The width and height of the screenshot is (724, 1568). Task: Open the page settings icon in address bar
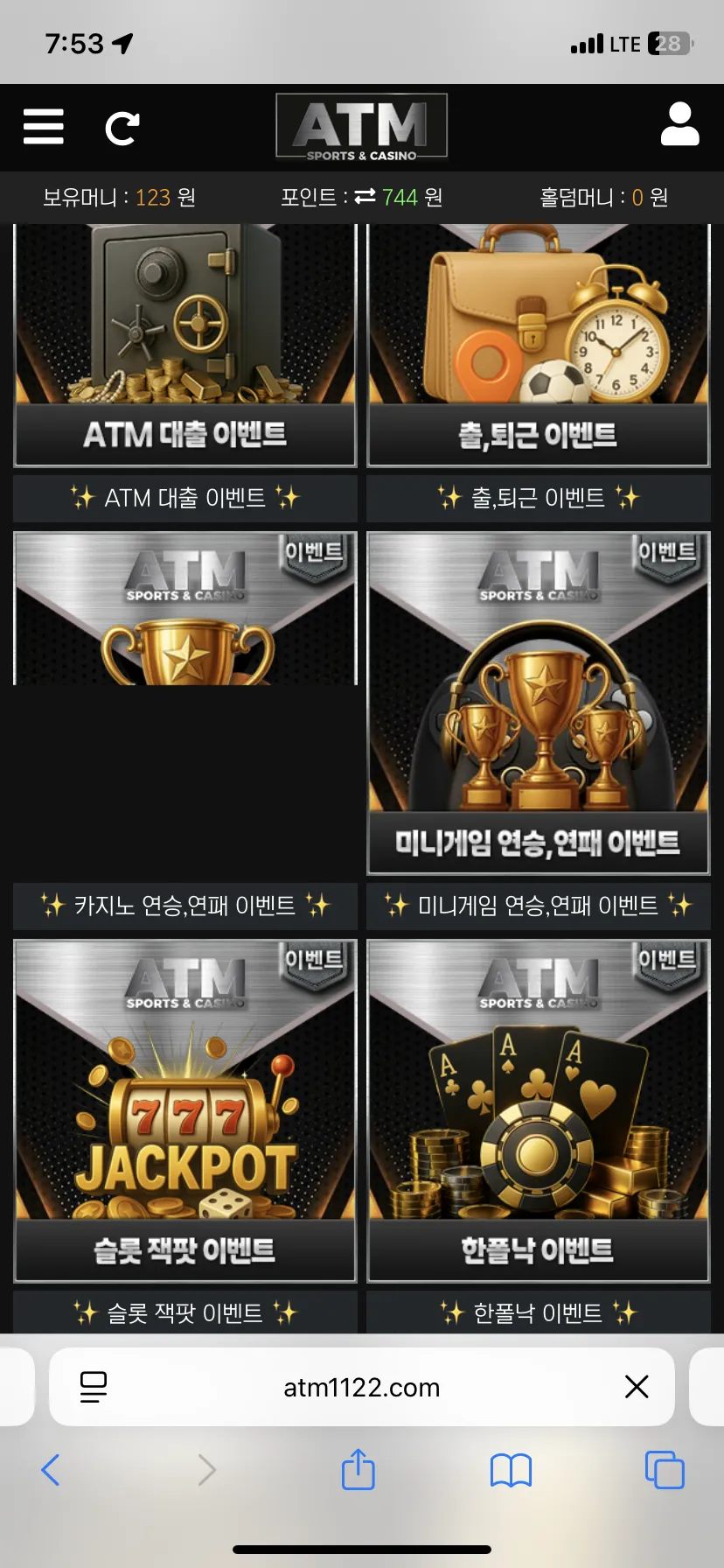pyautogui.click(x=94, y=1387)
